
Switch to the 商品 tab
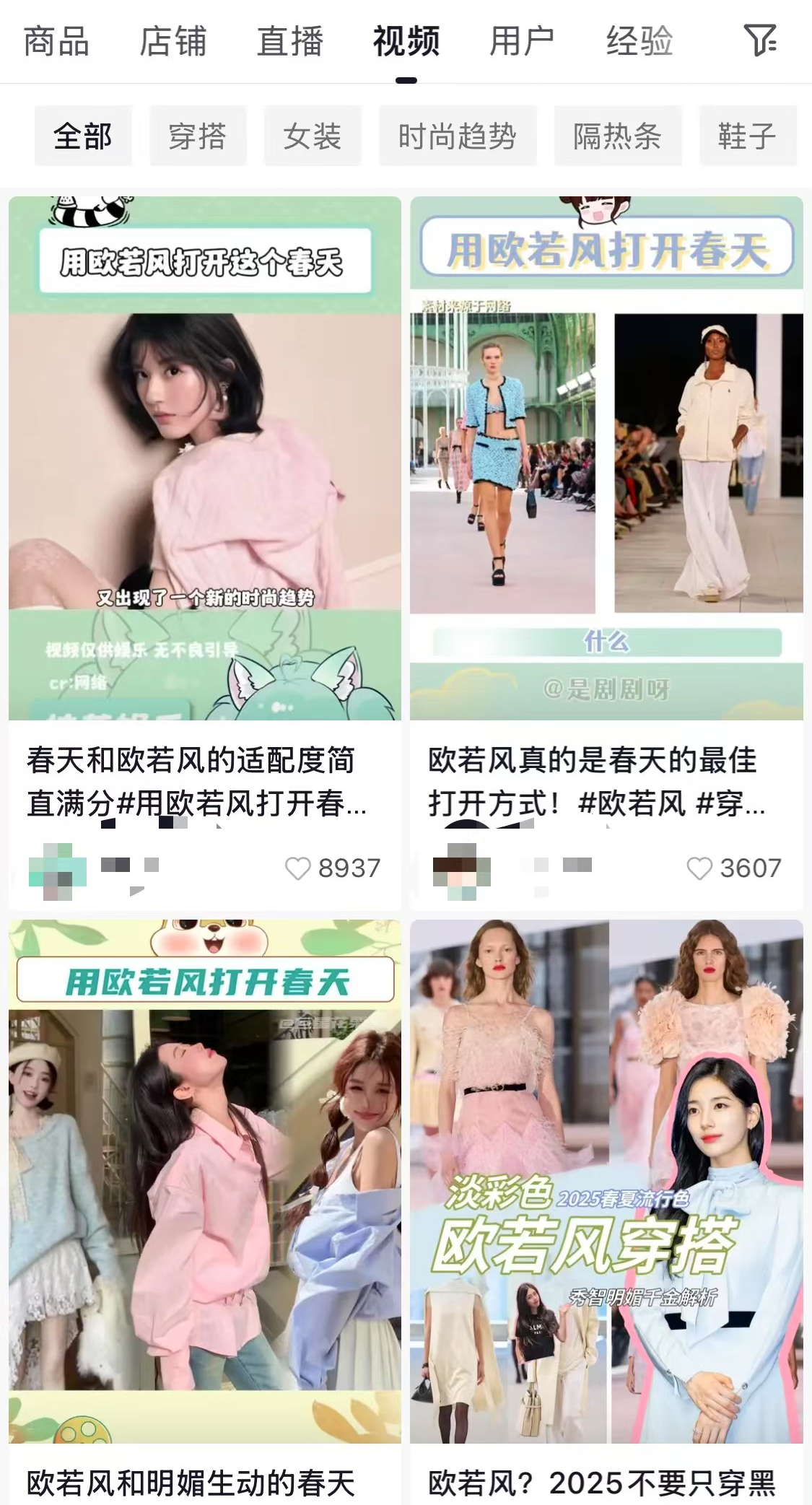tap(56, 41)
